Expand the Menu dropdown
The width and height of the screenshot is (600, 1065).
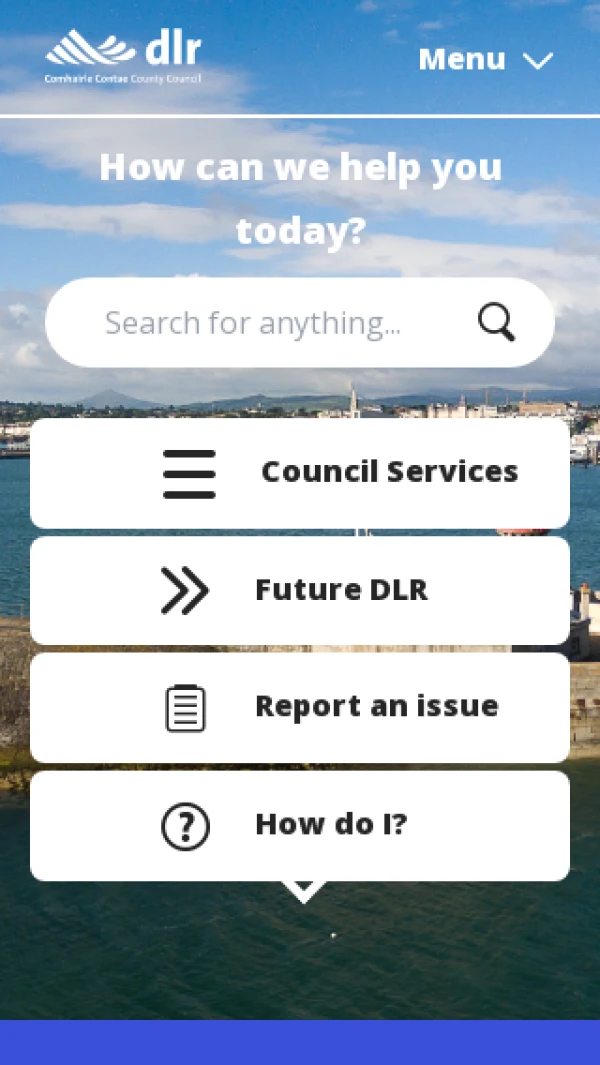tap(485, 60)
